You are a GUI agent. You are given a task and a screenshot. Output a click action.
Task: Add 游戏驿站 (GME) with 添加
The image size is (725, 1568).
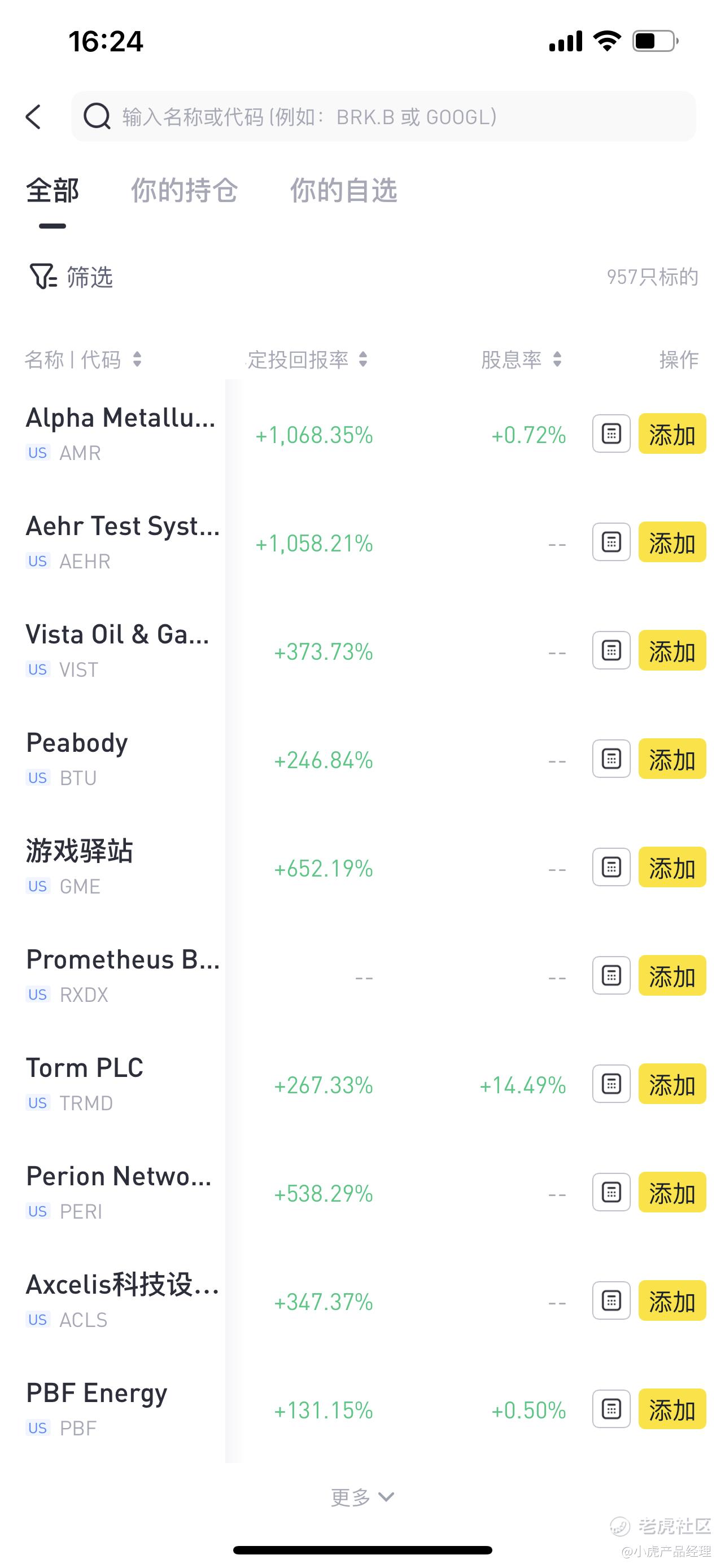coord(672,867)
